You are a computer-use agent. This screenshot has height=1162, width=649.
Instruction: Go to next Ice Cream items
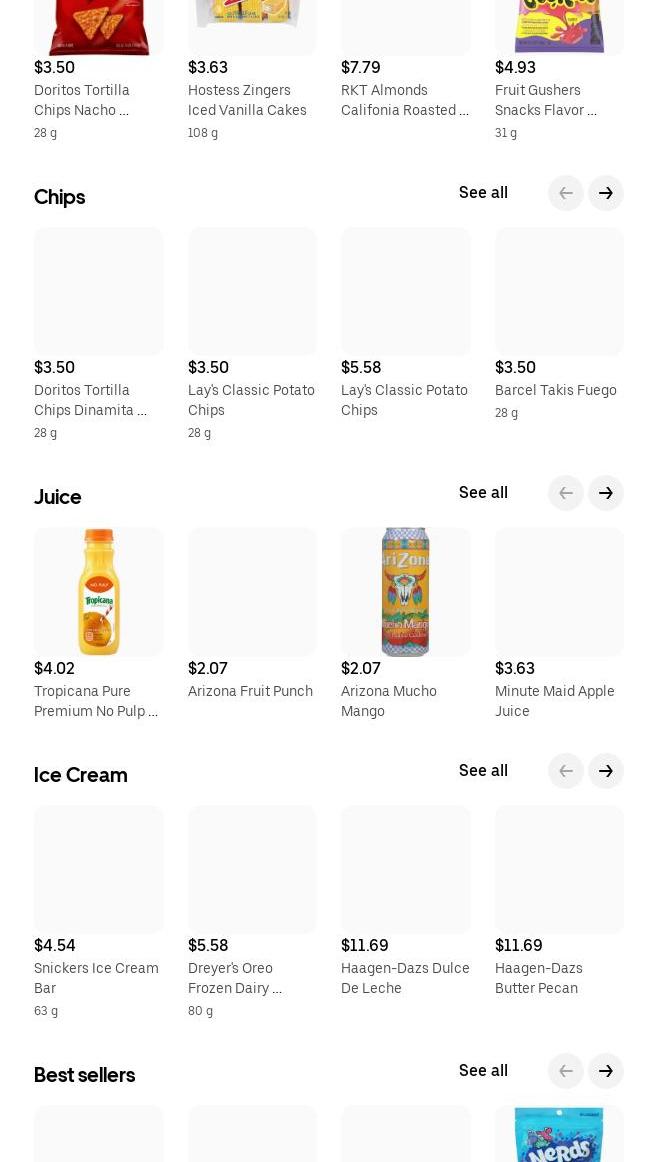605,771
